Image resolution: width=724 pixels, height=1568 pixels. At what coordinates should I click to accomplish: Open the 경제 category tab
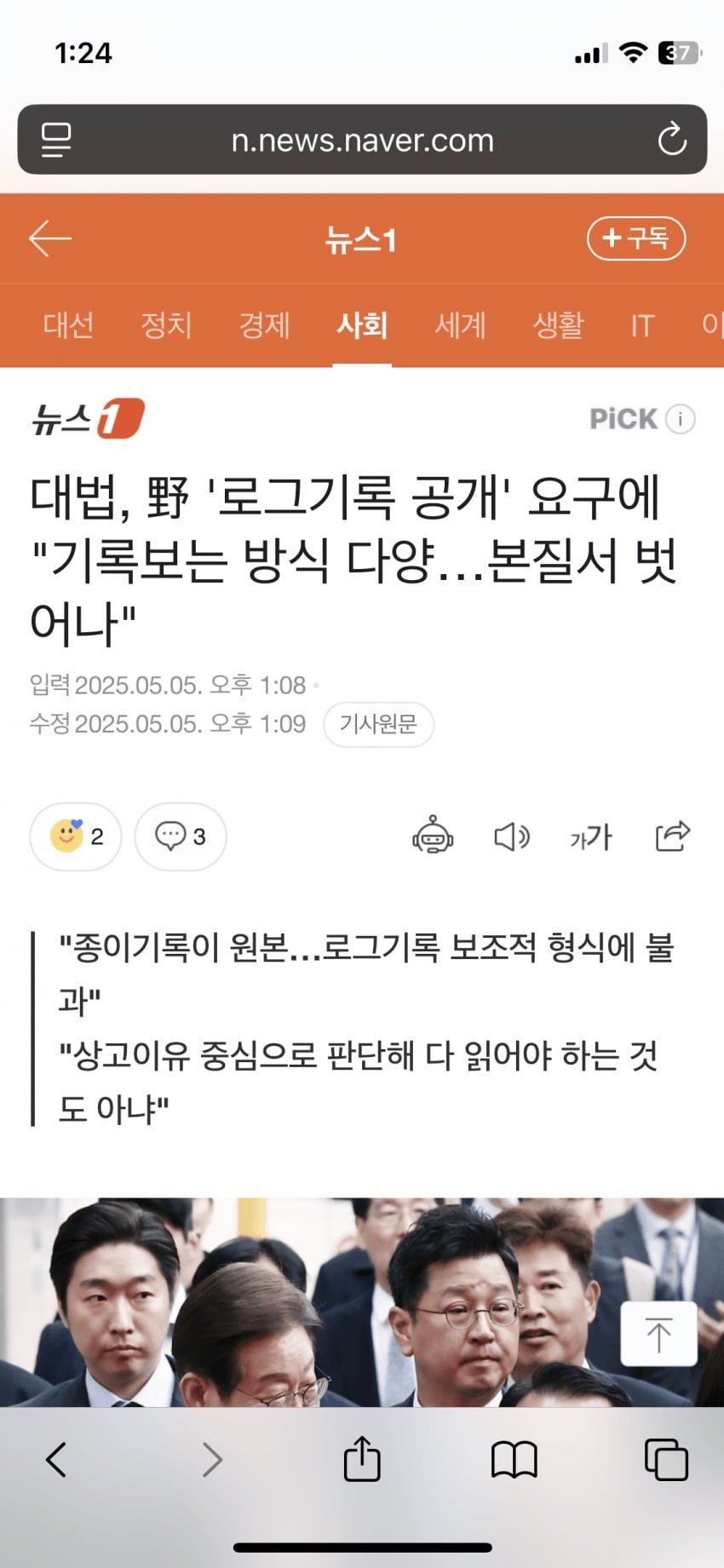pos(264,325)
